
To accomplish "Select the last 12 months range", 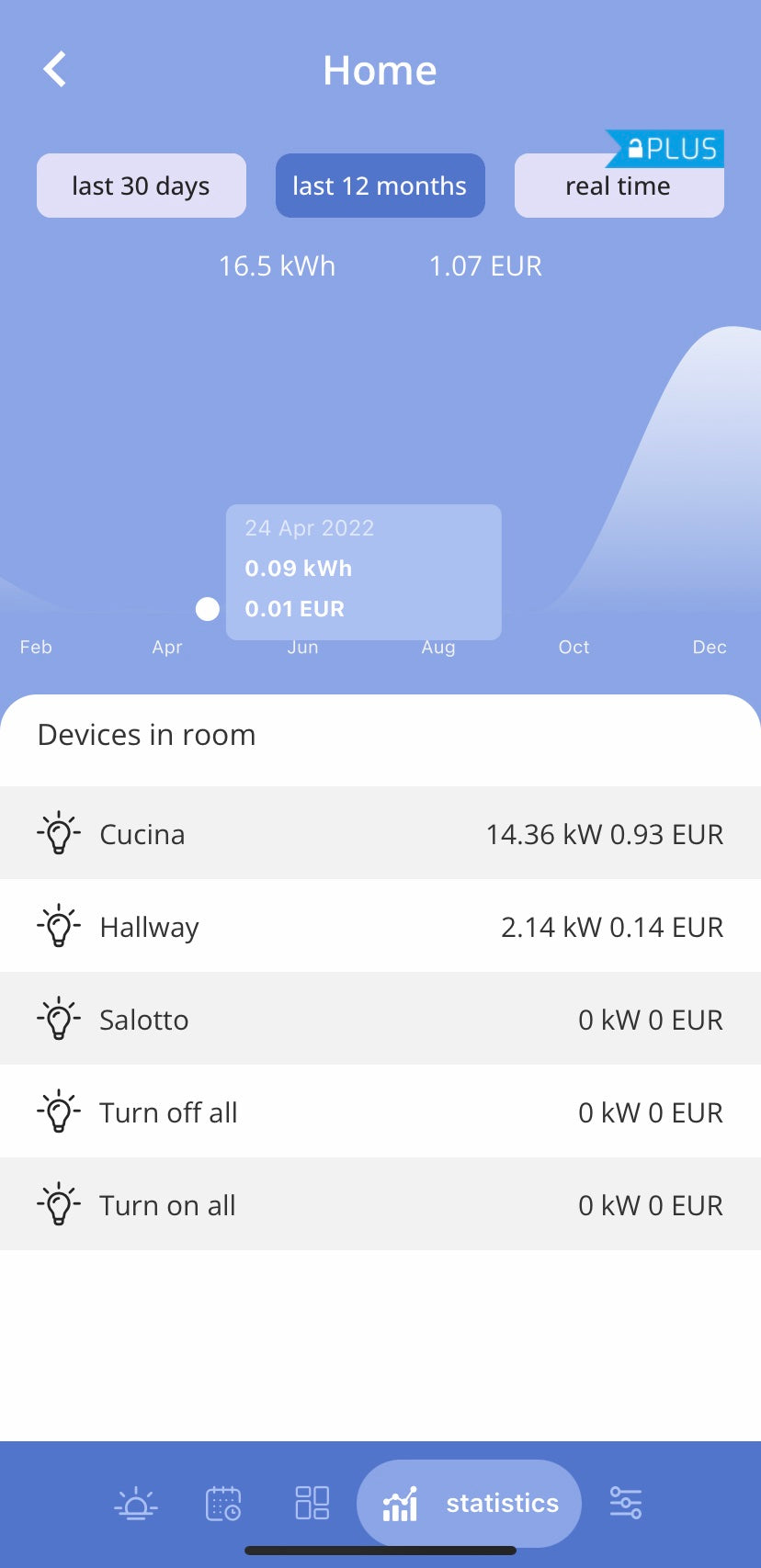I will (x=380, y=186).
